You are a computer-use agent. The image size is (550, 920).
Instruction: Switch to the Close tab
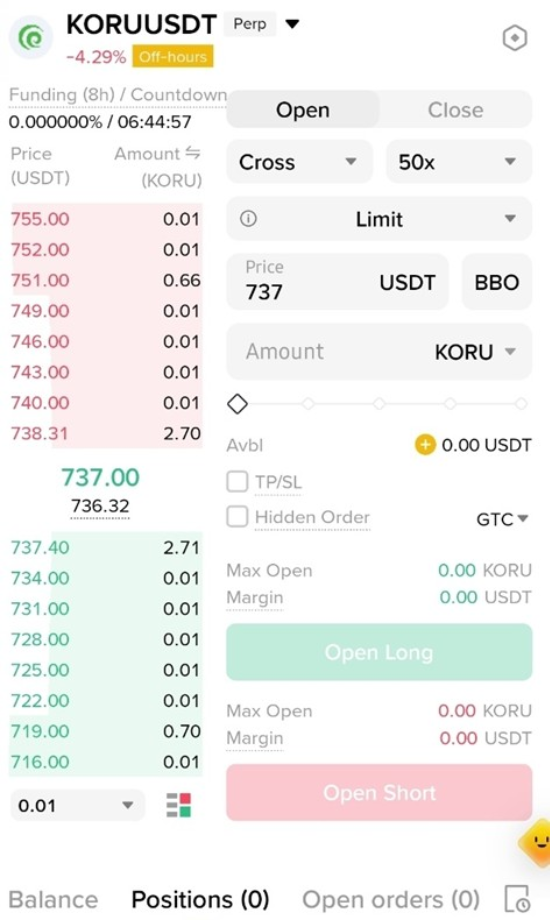[x=455, y=110]
